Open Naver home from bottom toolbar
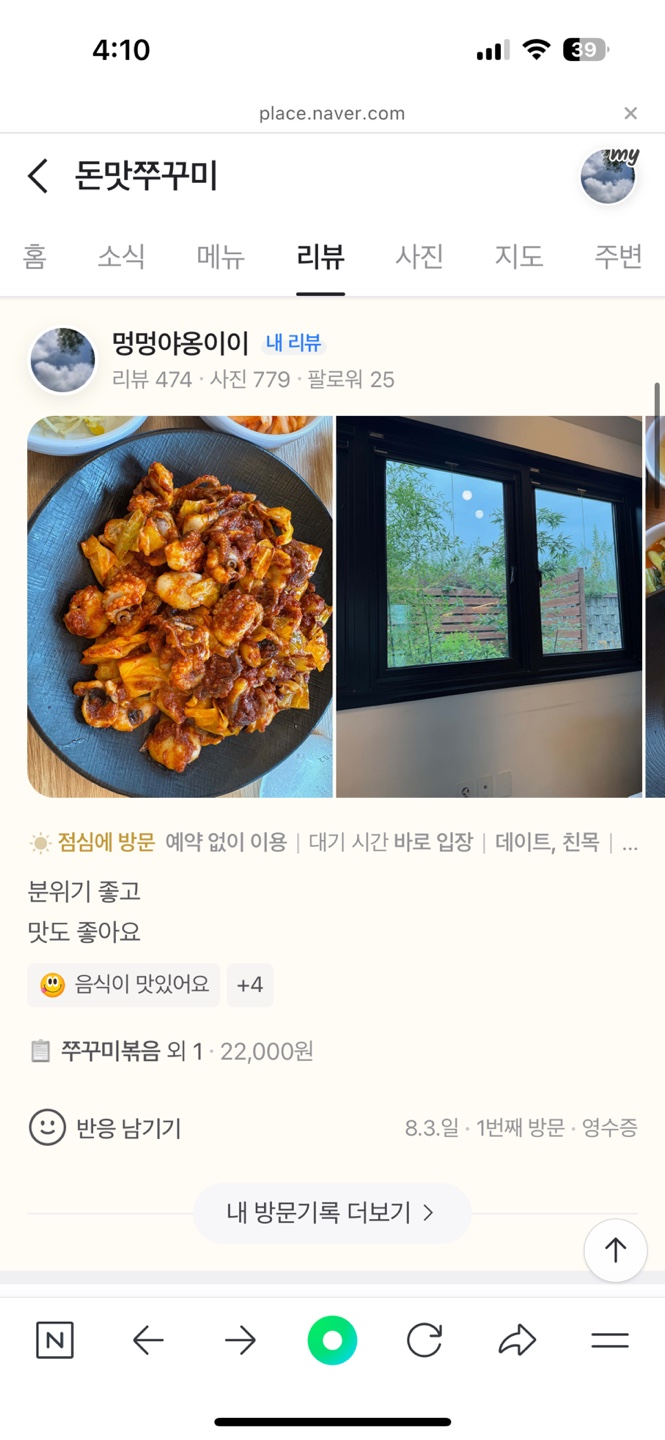The height and width of the screenshot is (1440, 665). [55, 1340]
